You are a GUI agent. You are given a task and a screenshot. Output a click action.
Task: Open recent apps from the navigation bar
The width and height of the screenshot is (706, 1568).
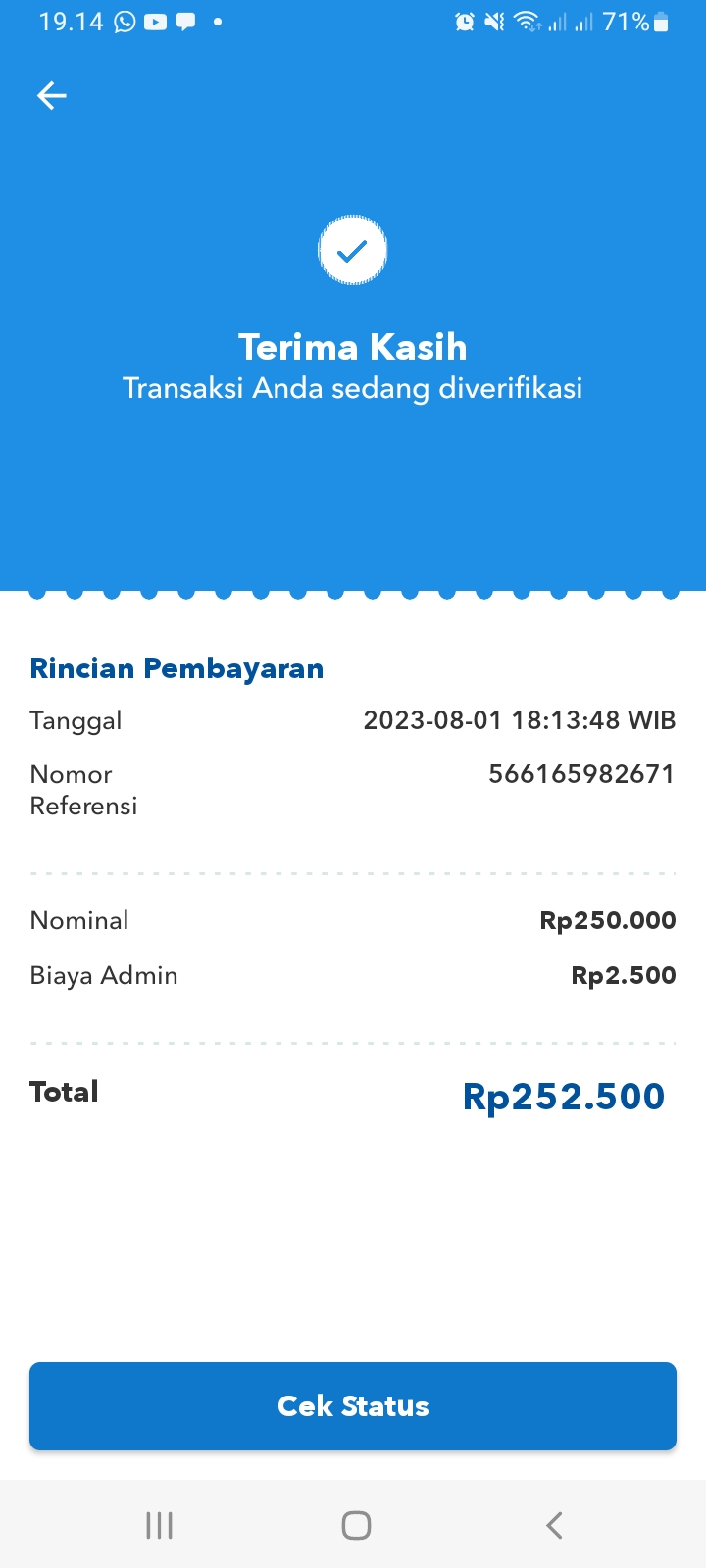click(159, 1525)
